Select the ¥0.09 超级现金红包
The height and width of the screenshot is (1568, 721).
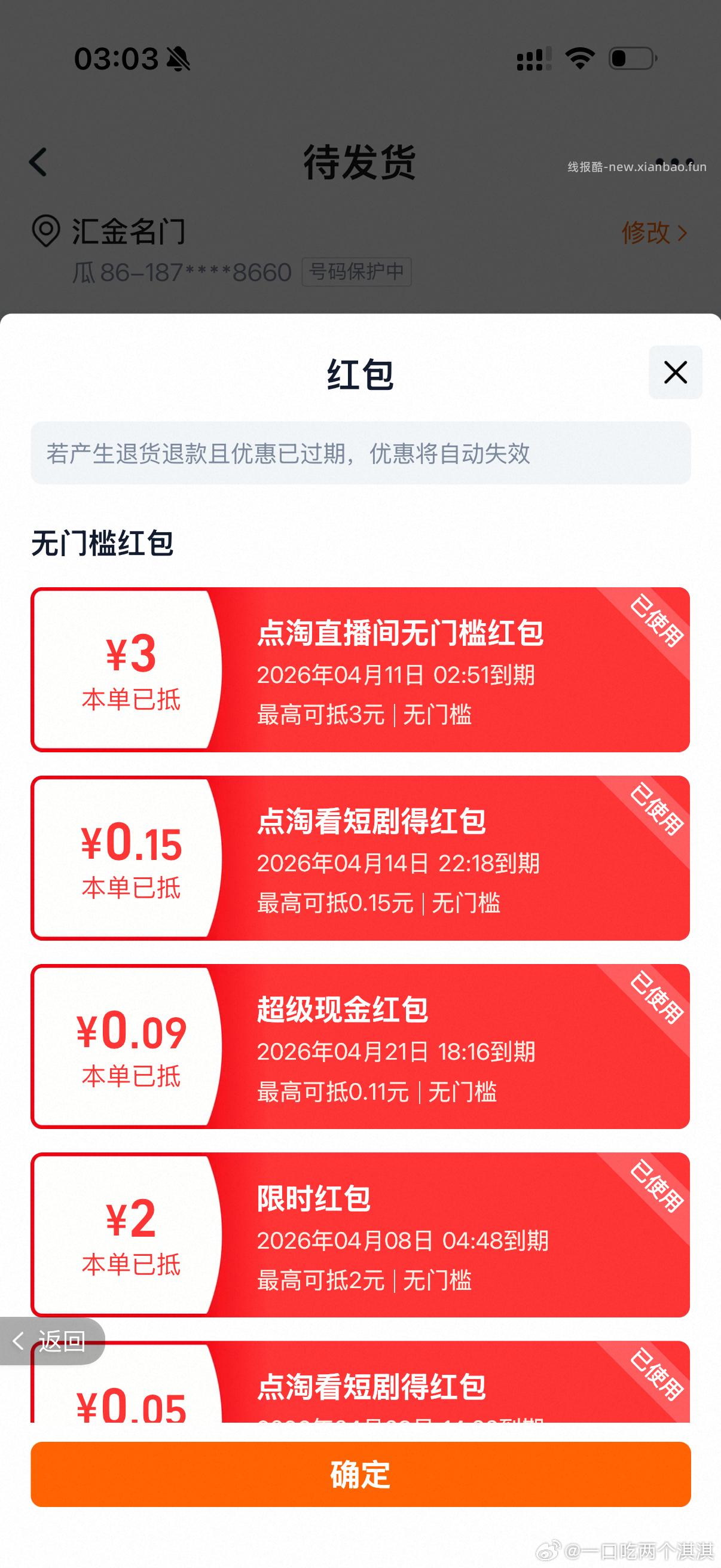point(360,1047)
